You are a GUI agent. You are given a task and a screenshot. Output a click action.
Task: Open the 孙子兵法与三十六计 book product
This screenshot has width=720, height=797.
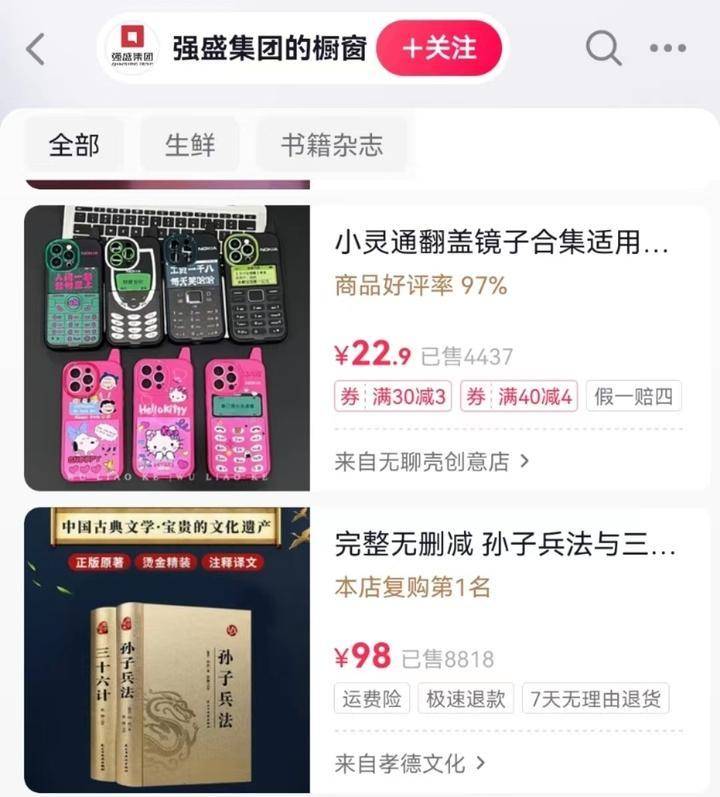pyautogui.click(x=505, y=547)
